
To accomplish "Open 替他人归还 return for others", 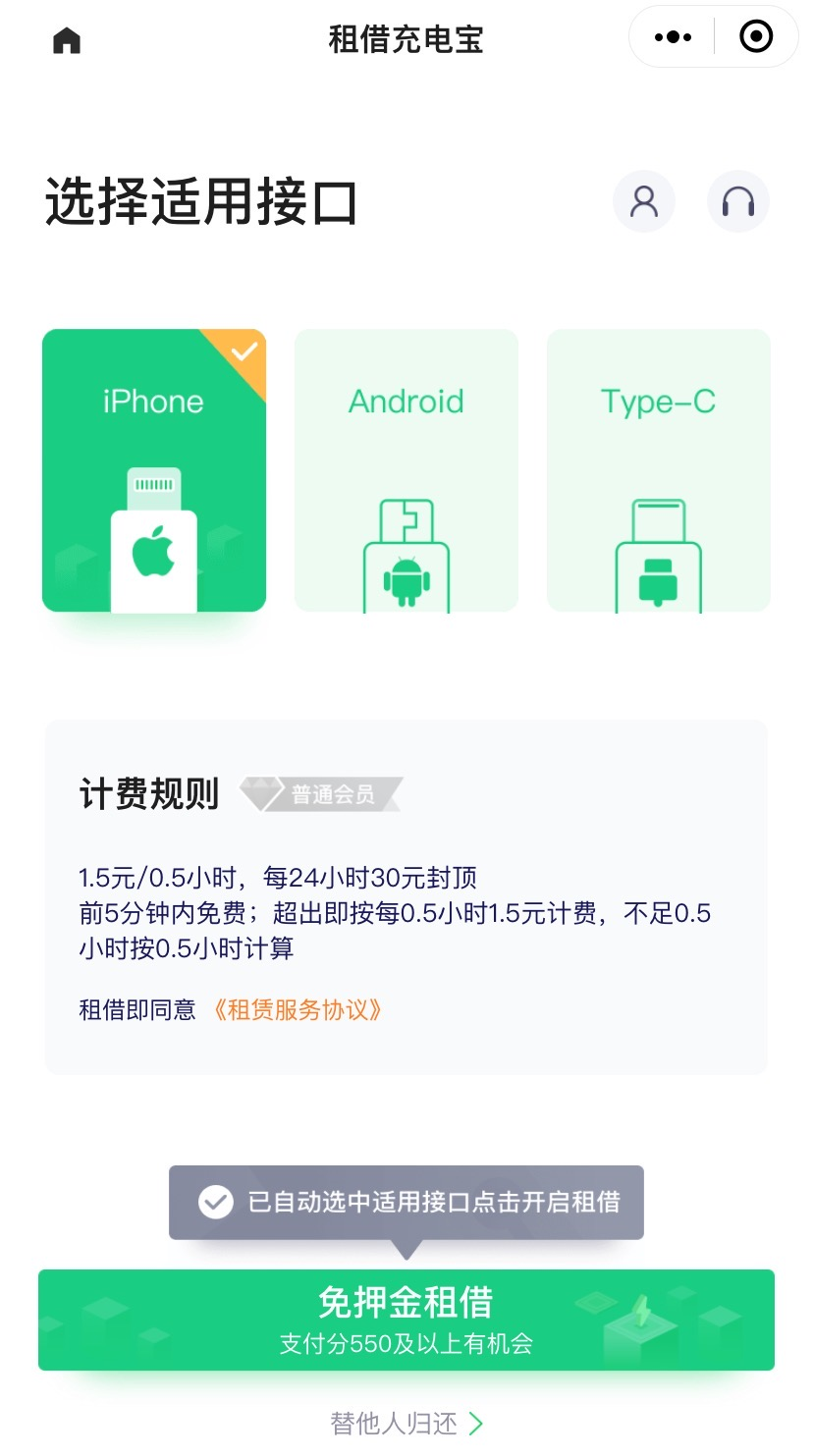I will 406,1423.
